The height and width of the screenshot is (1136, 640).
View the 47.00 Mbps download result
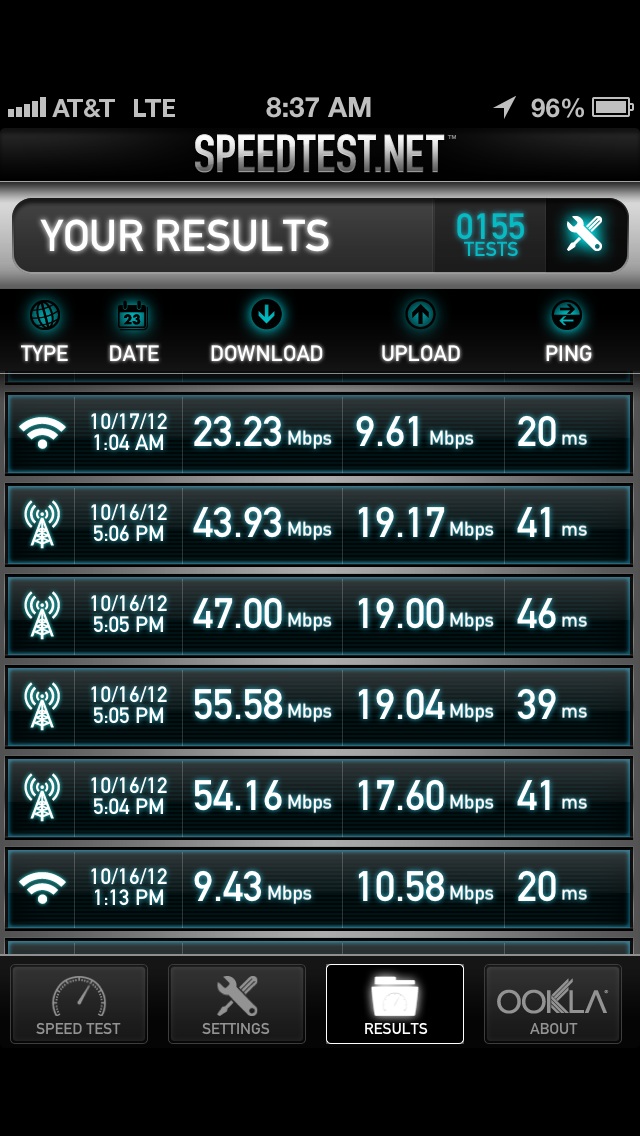tap(319, 615)
